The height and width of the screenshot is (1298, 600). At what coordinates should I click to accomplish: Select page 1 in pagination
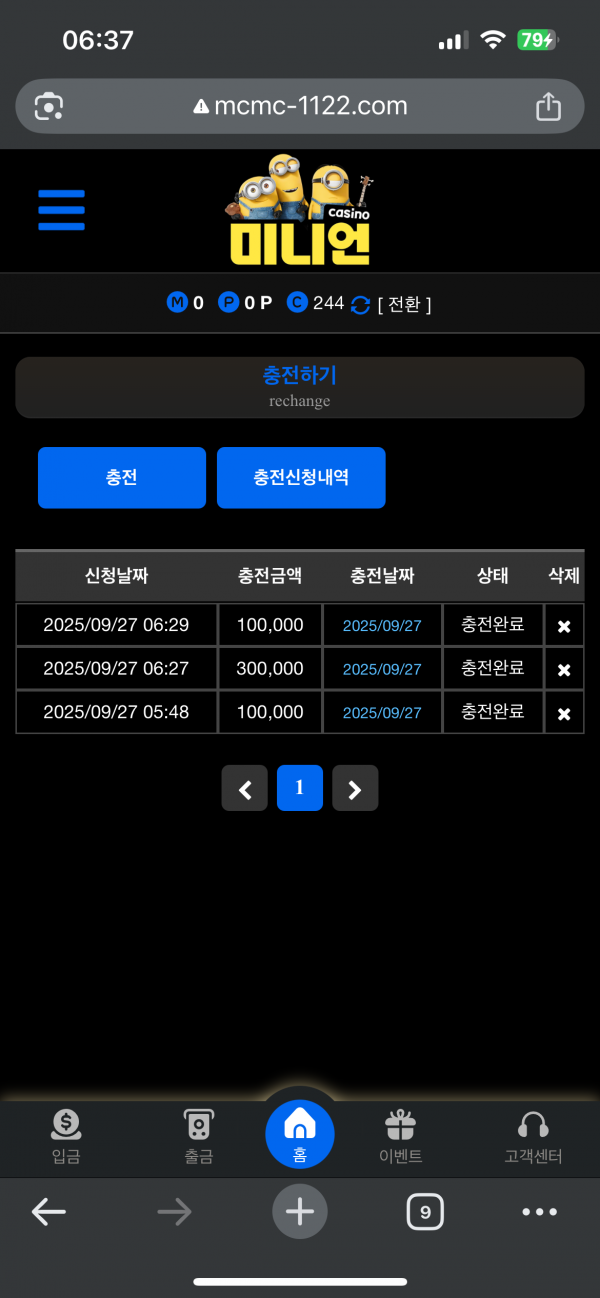click(300, 788)
